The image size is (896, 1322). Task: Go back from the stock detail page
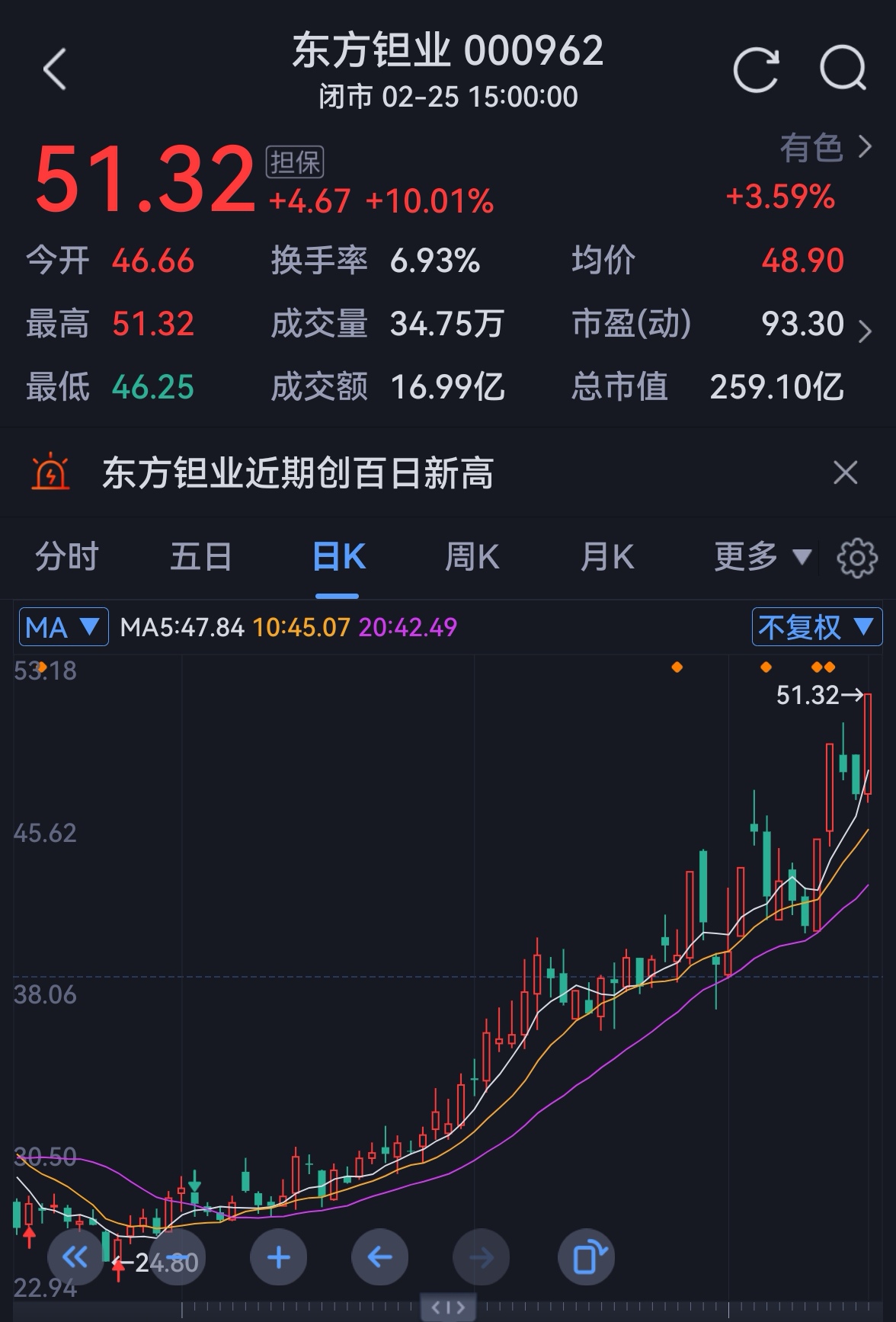55,70
